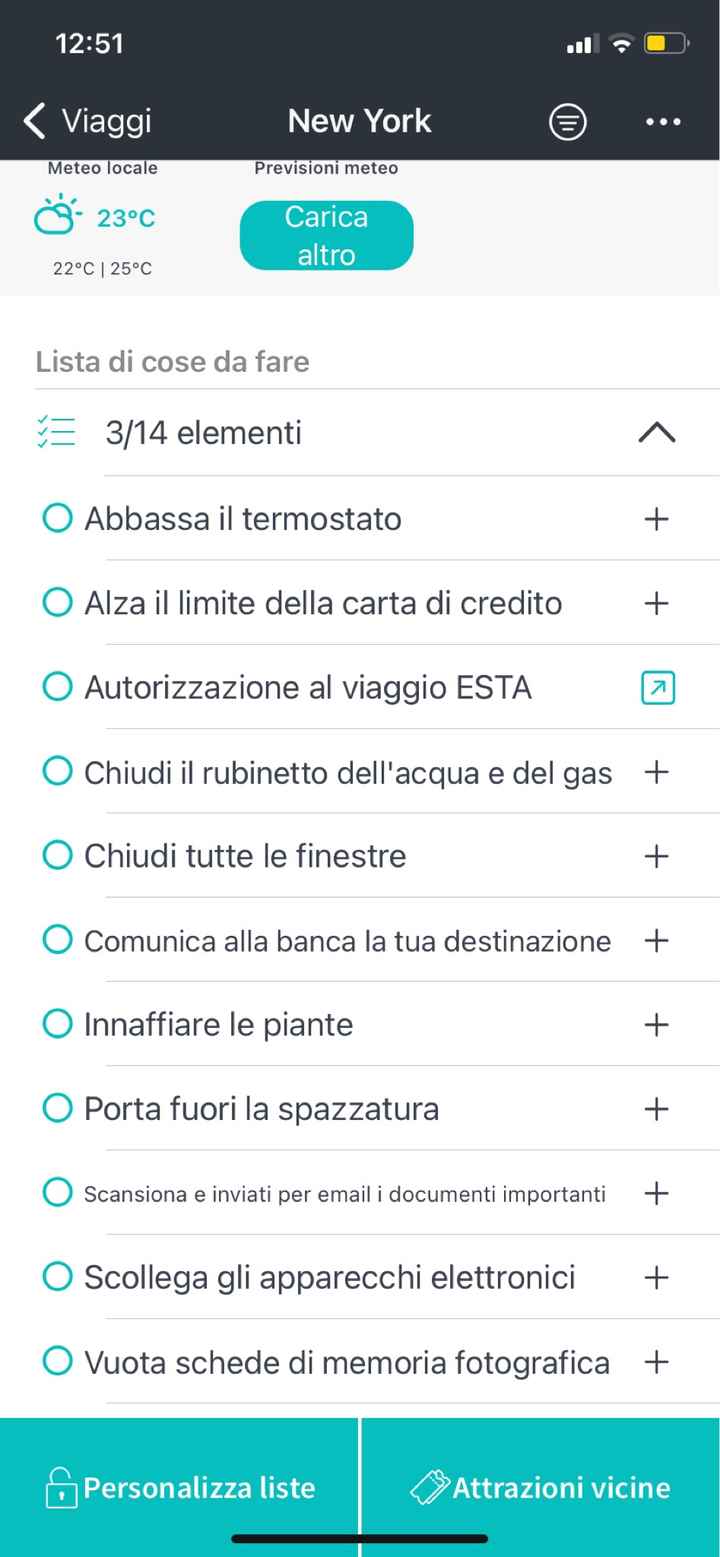Tap the back chevron to return to Viaggi

(33, 121)
